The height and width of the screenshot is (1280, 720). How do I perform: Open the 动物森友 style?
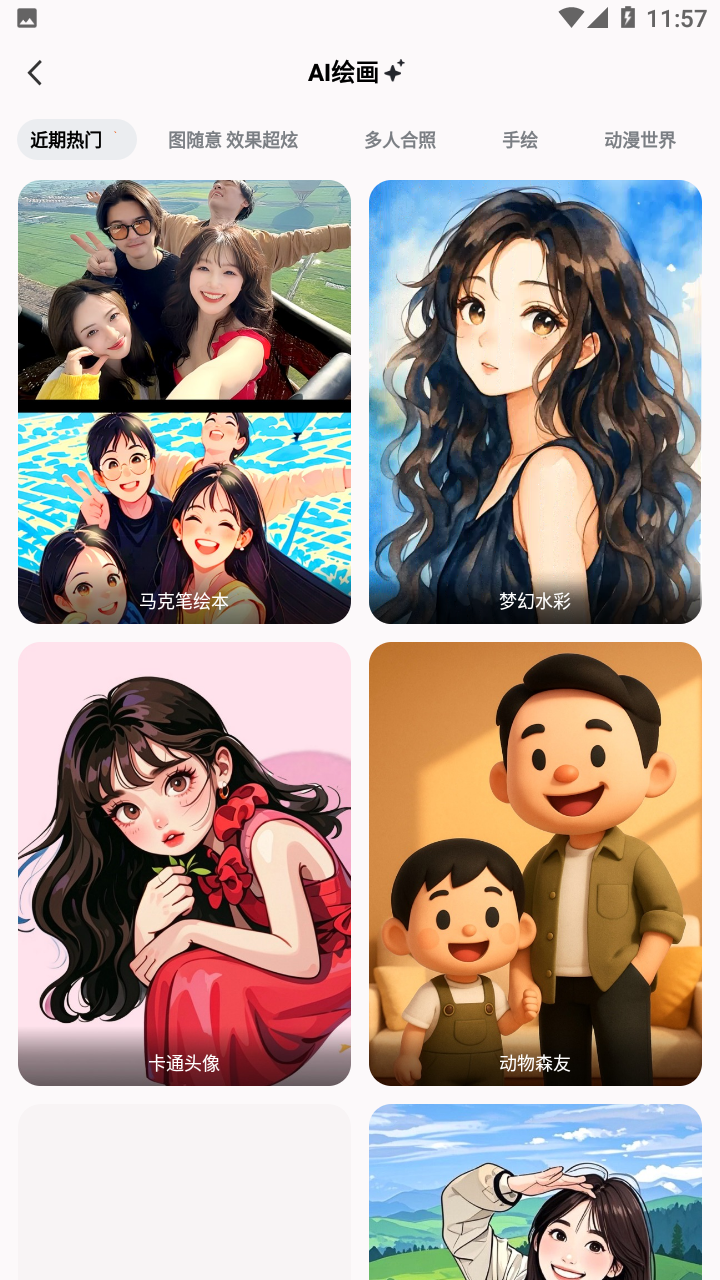point(535,864)
